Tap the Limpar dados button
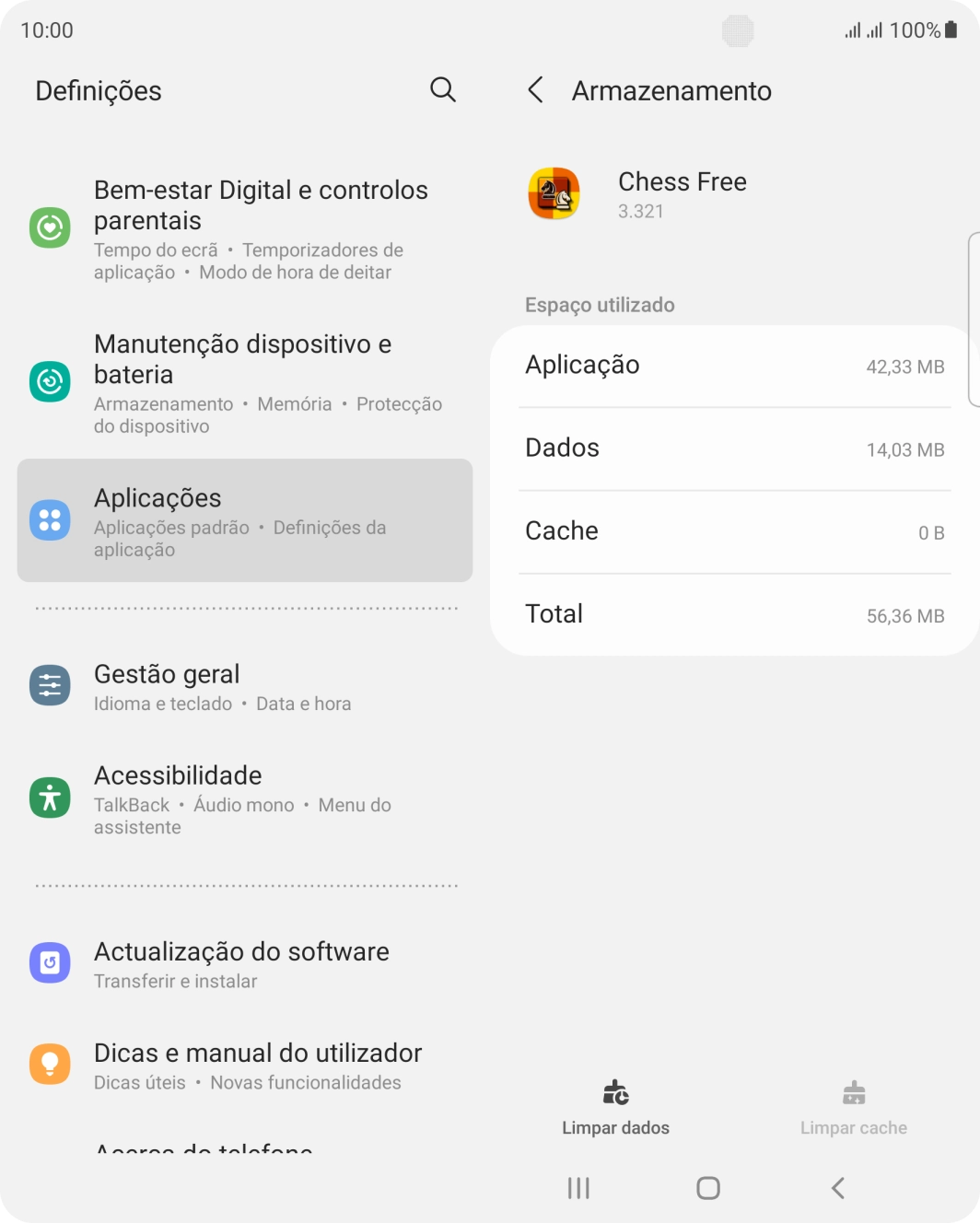Image resolution: width=980 pixels, height=1223 pixels. tap(615, 1108)
